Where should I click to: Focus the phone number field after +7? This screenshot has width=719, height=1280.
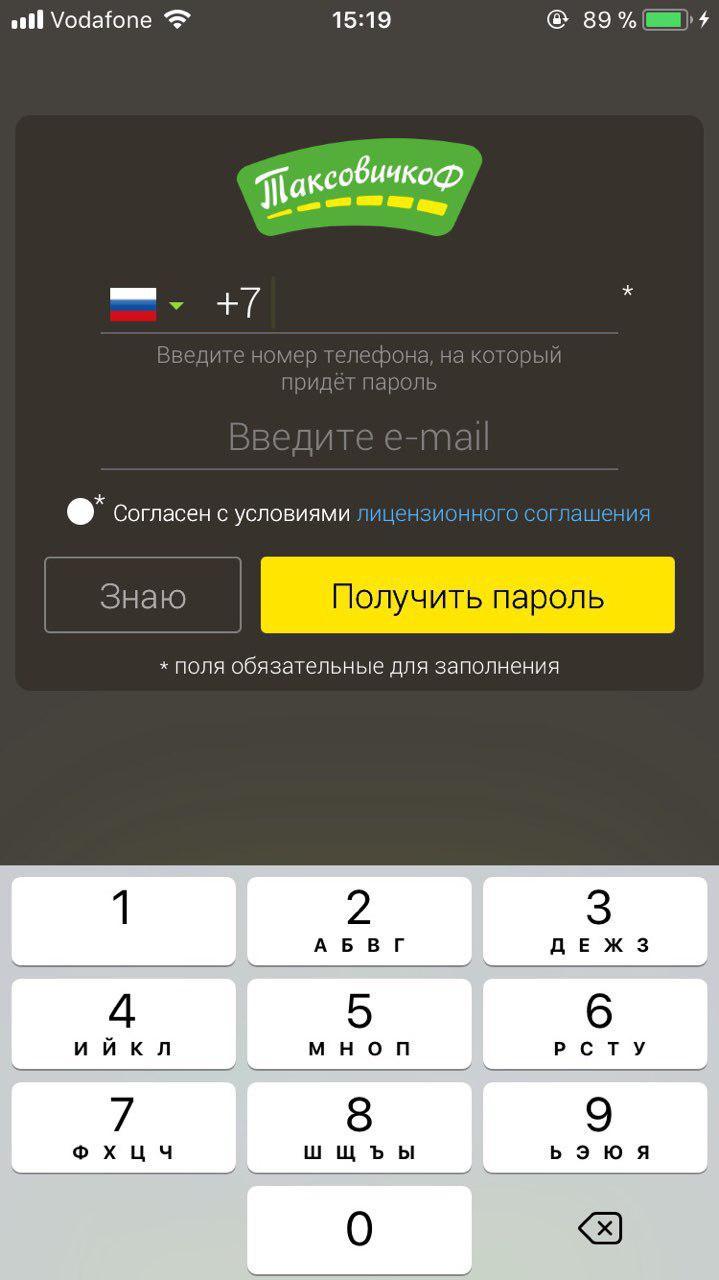440,303
